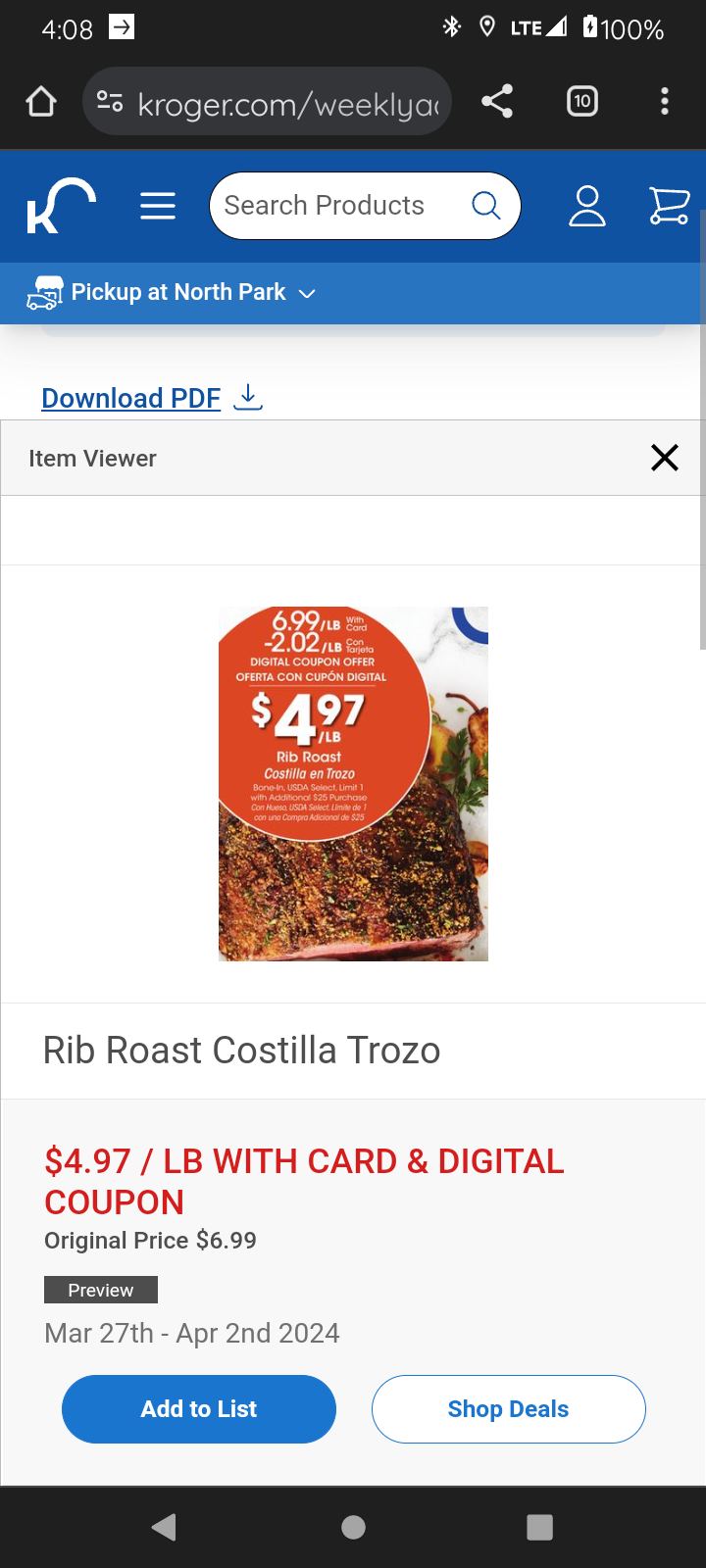View the shopping cart
This screenshot has height=1568, width=706.
click(669, 206)
